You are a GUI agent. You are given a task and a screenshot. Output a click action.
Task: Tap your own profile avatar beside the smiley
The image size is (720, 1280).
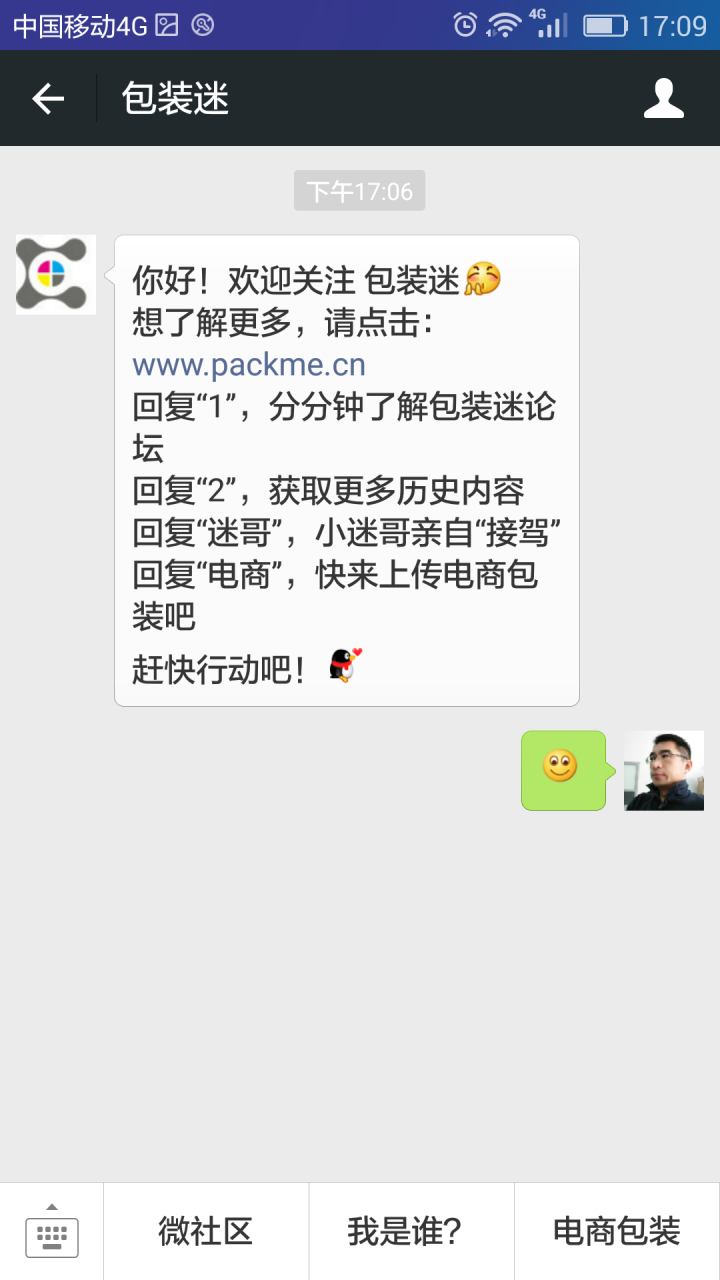coord(663,771)
